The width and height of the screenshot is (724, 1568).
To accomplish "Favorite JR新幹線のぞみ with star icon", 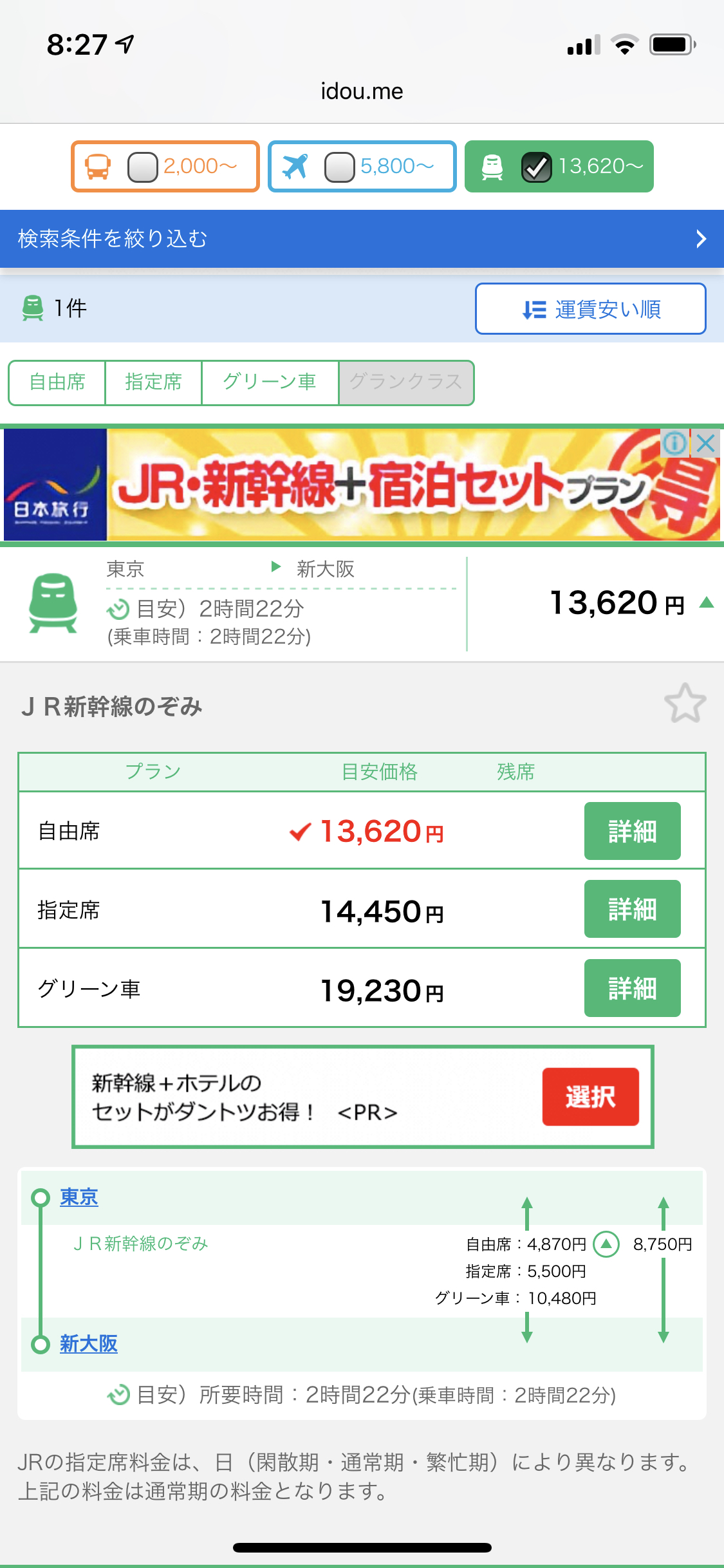I will (x=685, y=704).
